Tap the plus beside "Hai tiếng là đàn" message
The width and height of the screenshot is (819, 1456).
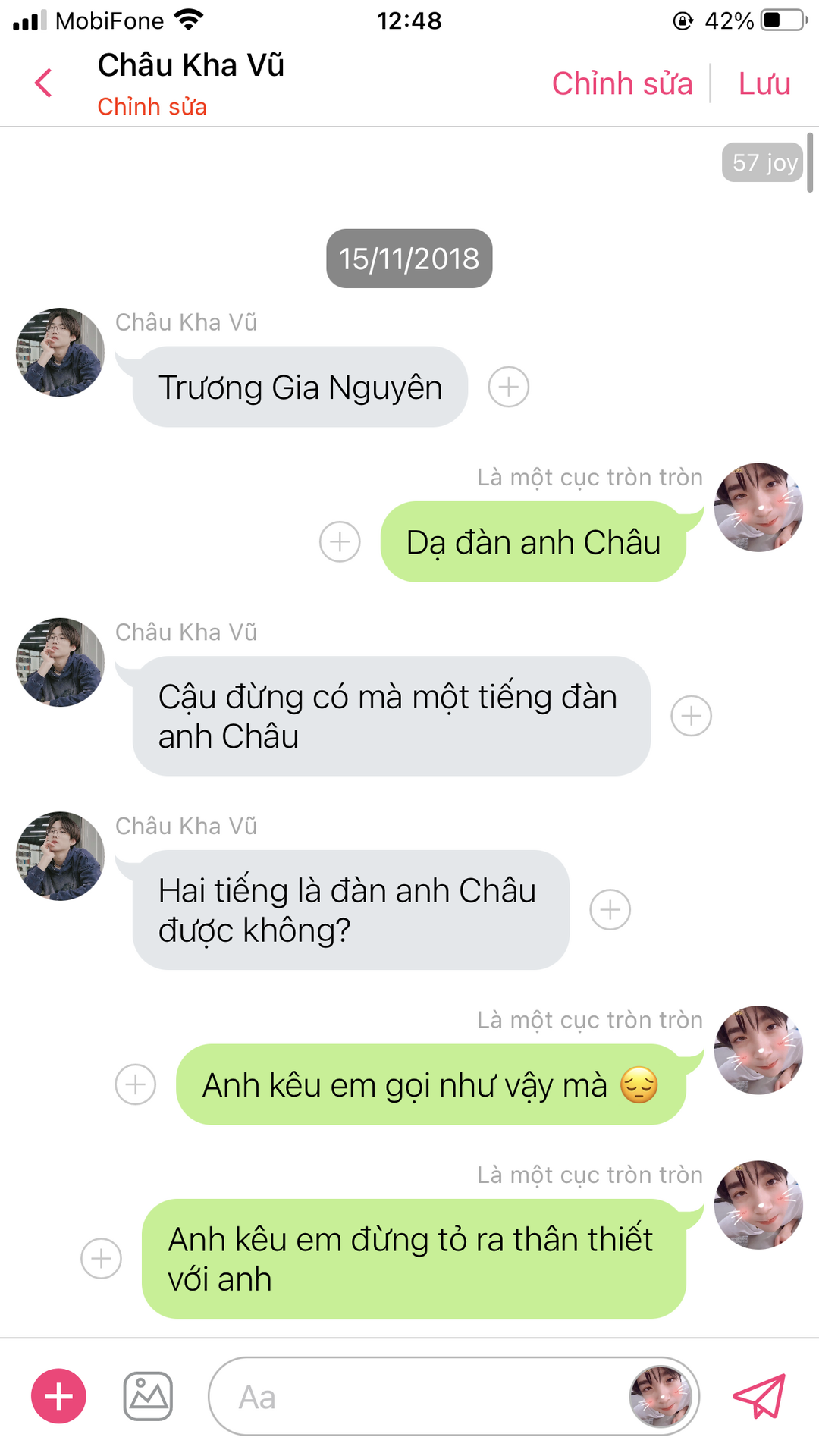pyautogui.click(x=610, y=910)
